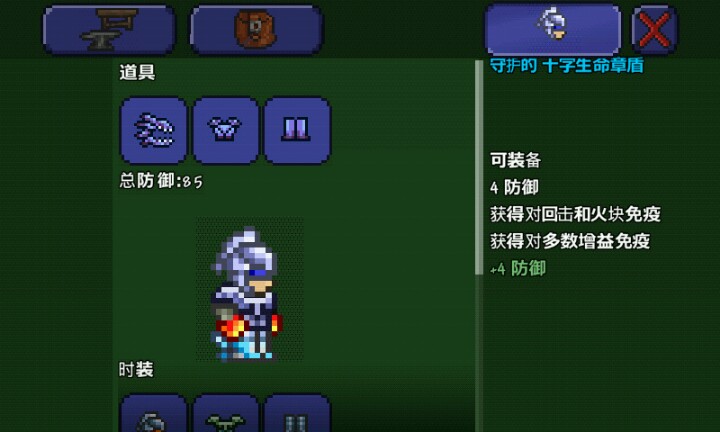The width and height of the screenshot is (720, 432).
Task: Select the vanity helmet slot under 时装
Action: point(153,415)
